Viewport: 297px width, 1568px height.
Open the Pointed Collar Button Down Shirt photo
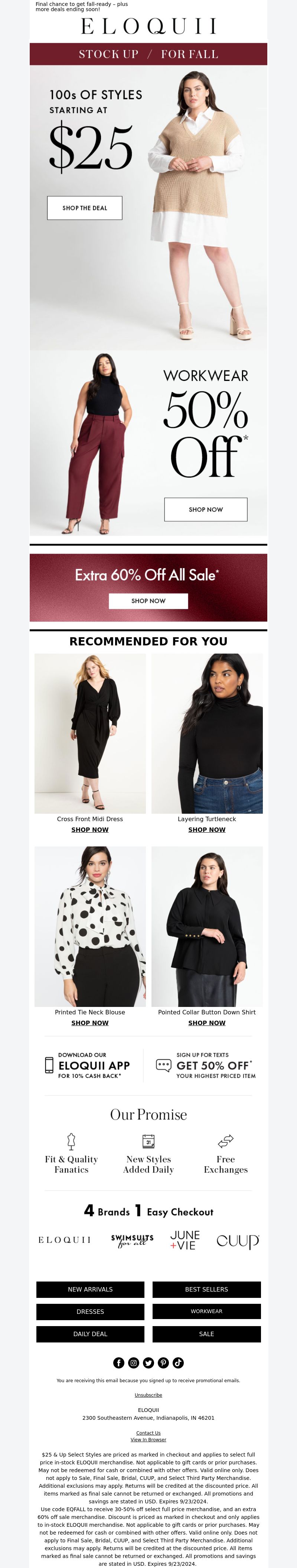(207, 926)
